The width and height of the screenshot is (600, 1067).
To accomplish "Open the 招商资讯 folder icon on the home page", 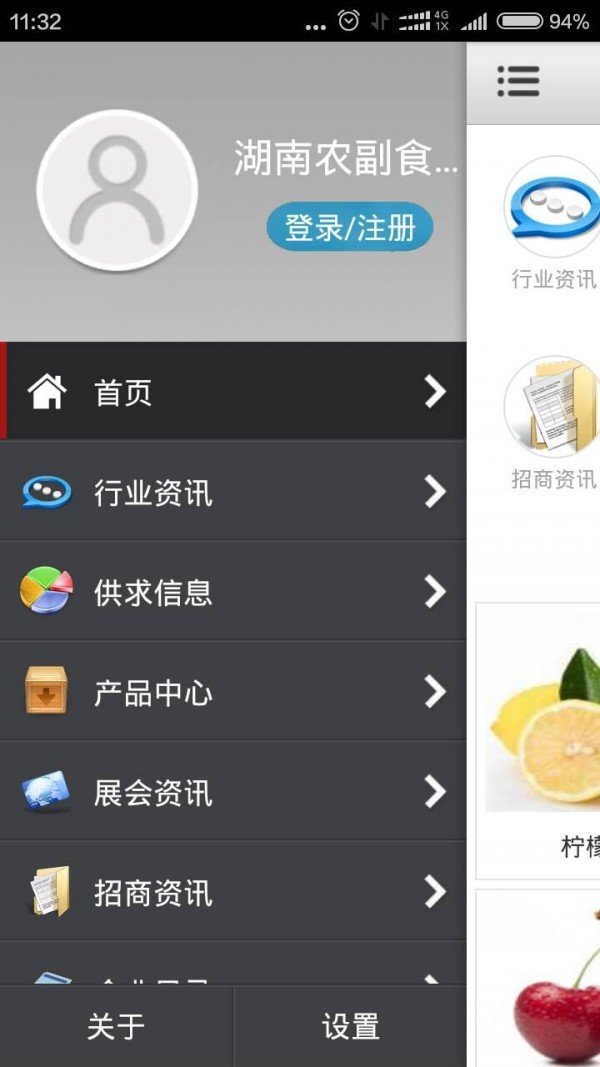I will (x=552, y=408).
